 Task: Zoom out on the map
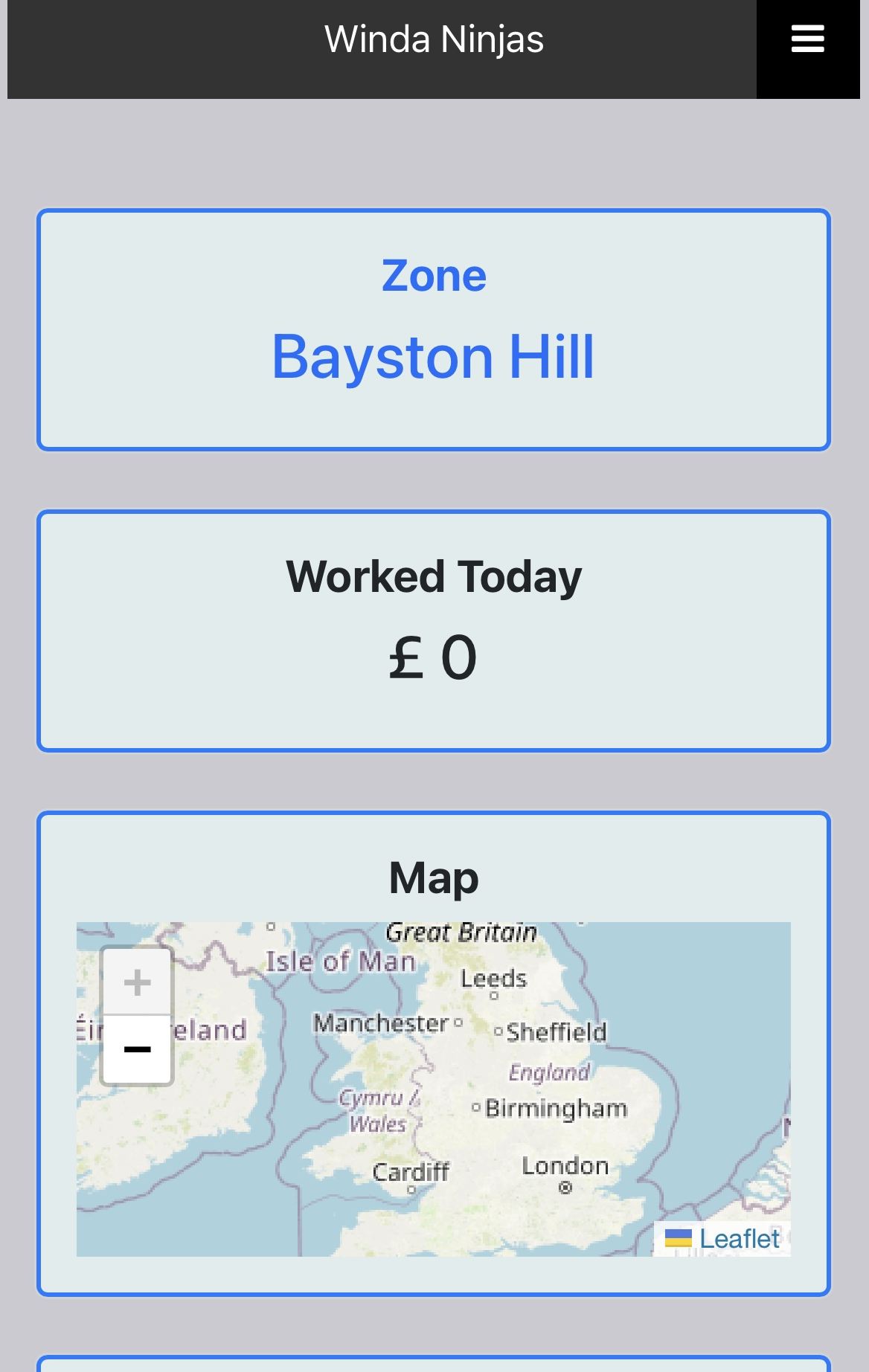(x=137, y=1049)
